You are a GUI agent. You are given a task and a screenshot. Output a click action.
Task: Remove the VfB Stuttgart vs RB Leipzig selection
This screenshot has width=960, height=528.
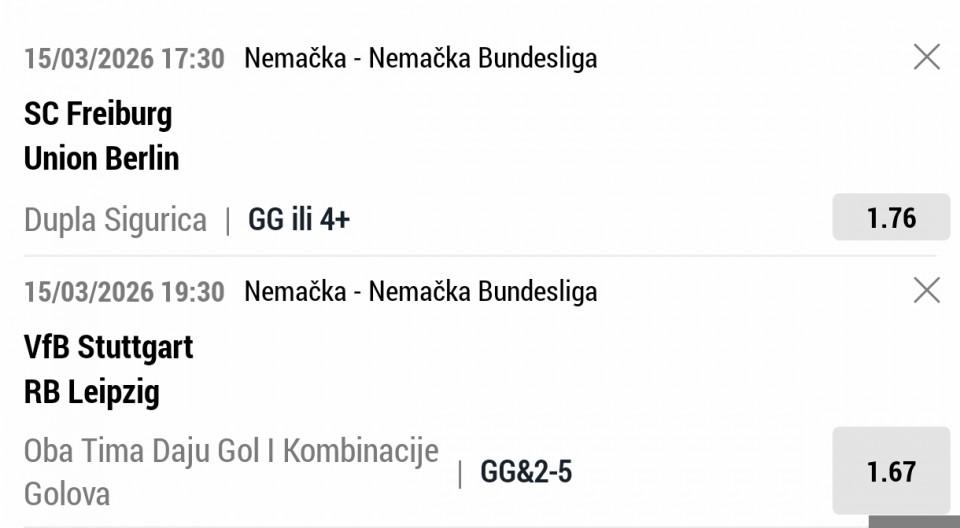pos(927,291)
